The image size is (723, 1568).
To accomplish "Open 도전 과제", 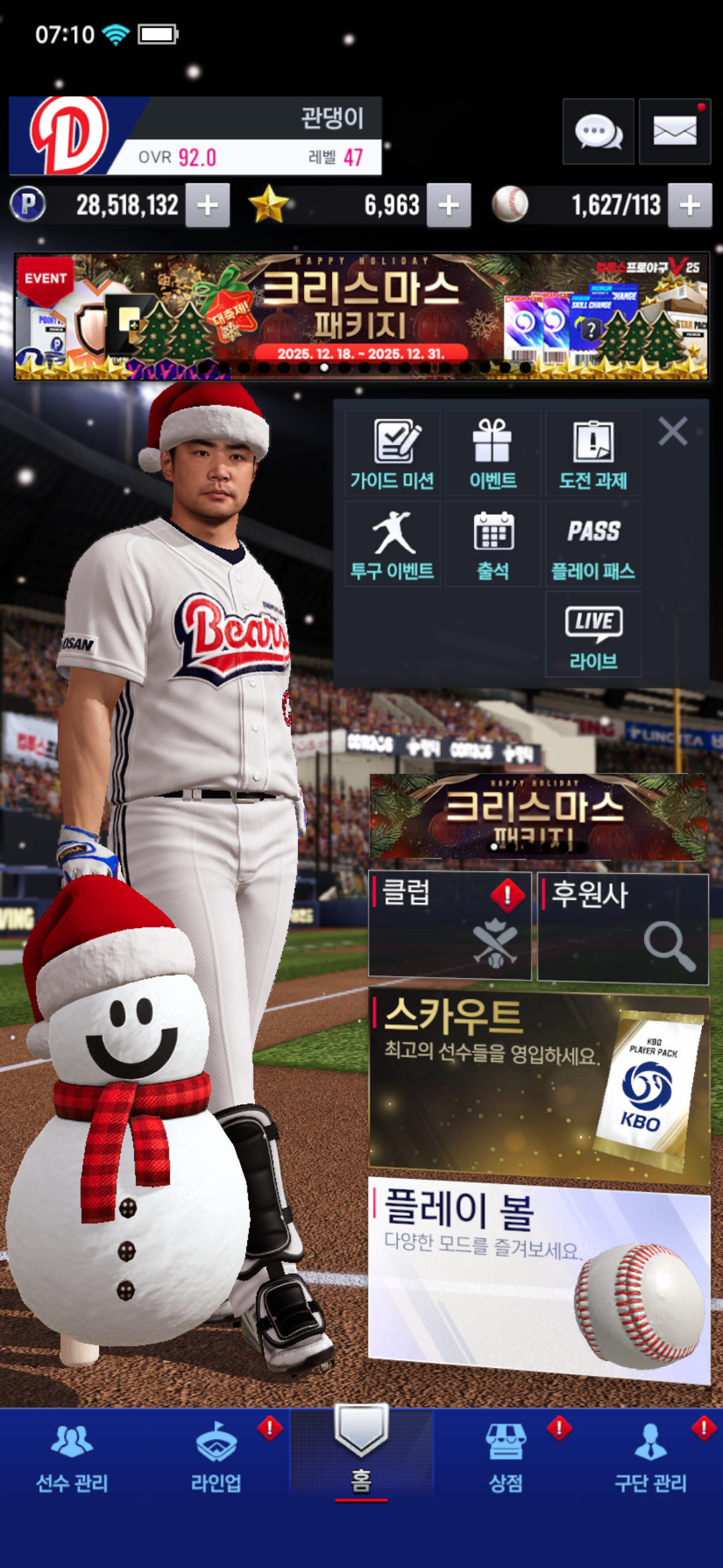I will (x=593, y=454).
